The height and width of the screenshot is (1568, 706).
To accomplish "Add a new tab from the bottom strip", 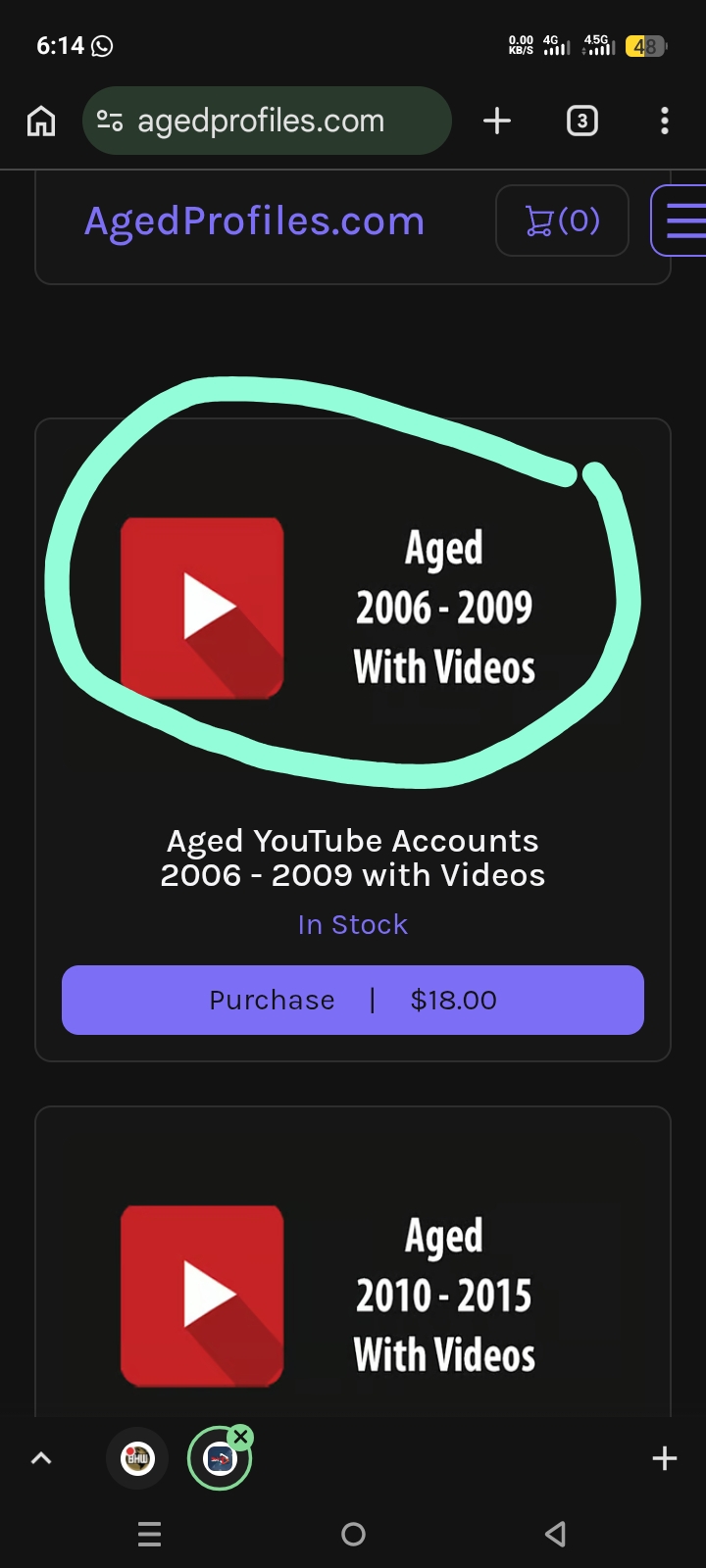I will [665, 1458].
